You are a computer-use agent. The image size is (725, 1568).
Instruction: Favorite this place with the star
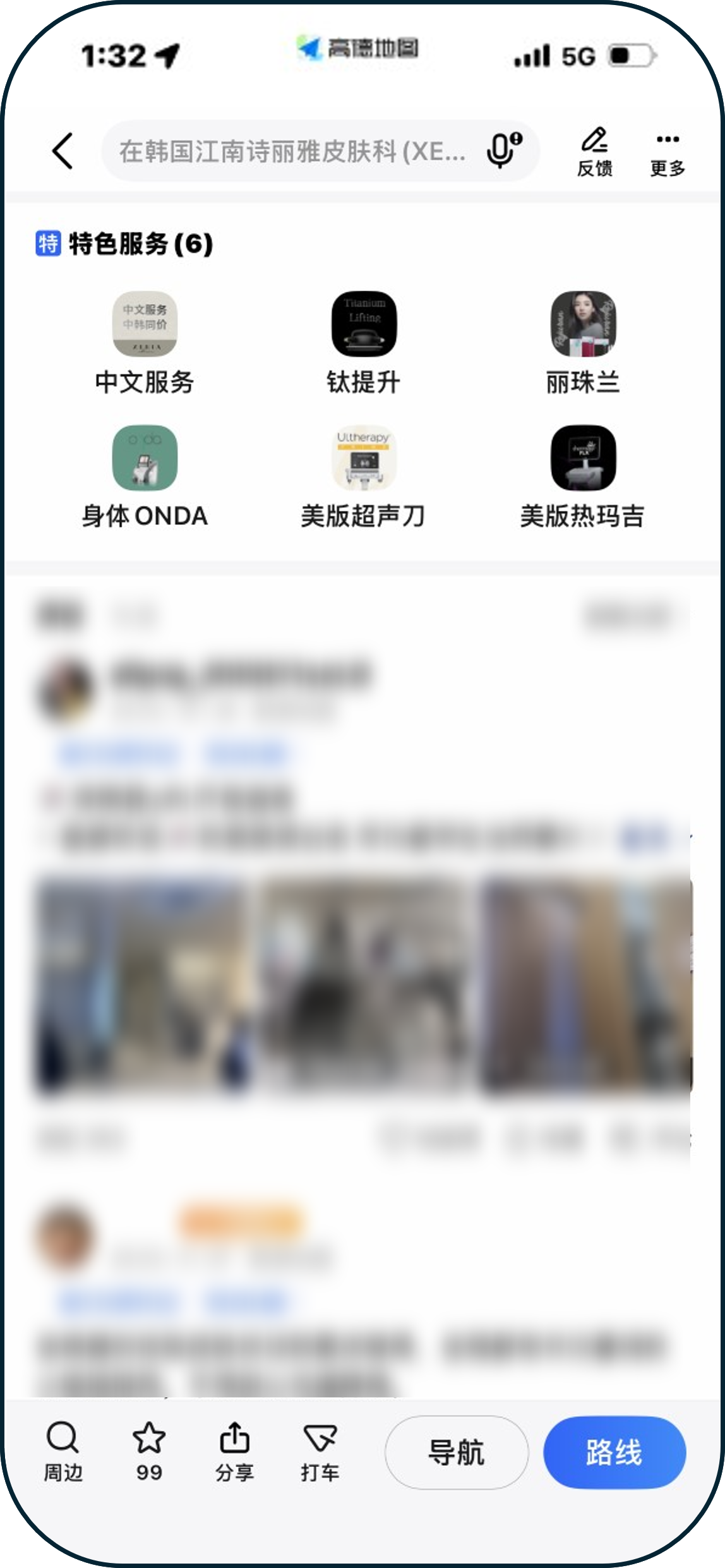tap(149, 1451)
